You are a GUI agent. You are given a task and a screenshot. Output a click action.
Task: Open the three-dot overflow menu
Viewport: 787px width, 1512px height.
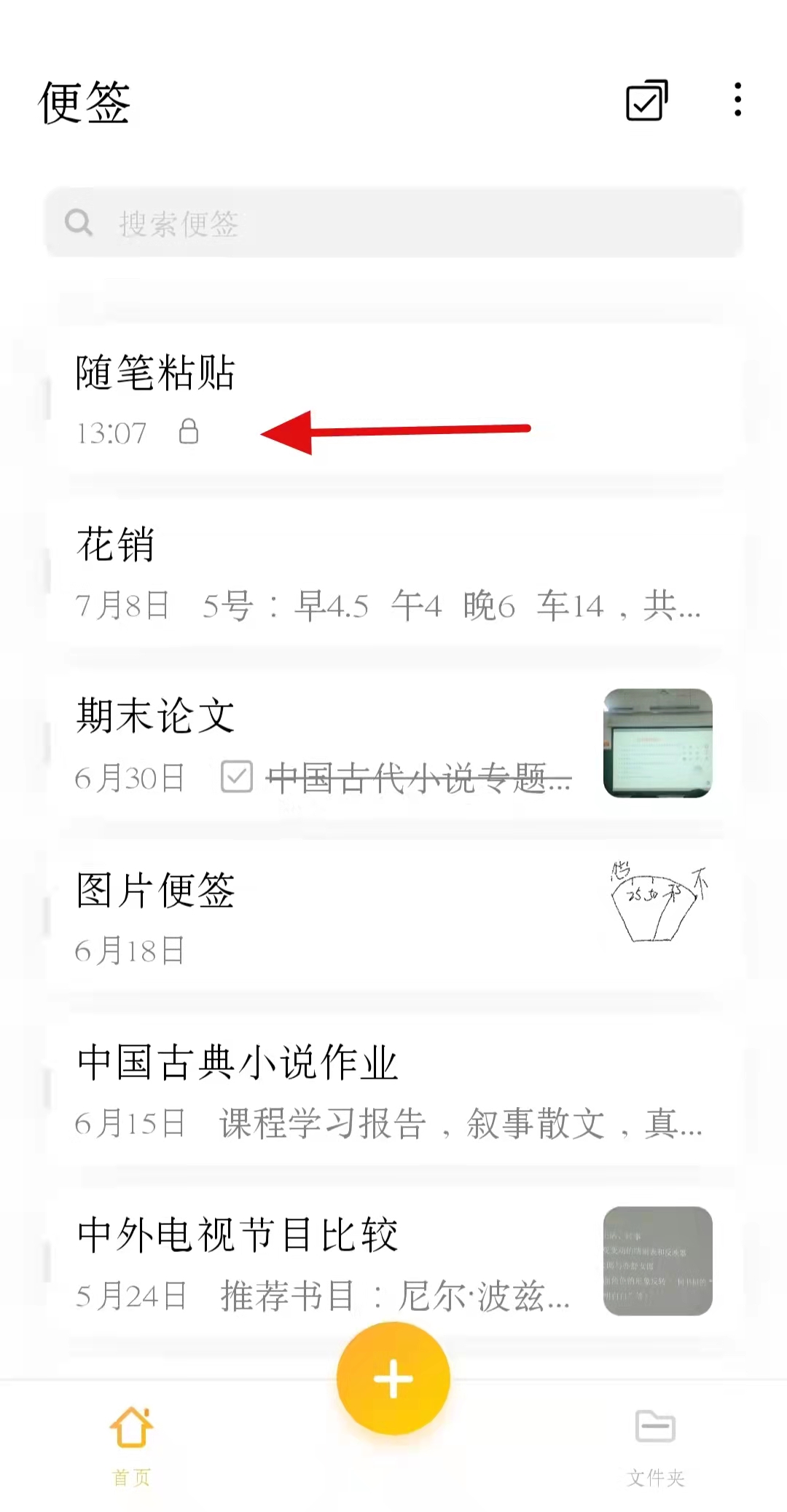click(x=737, y=100)
